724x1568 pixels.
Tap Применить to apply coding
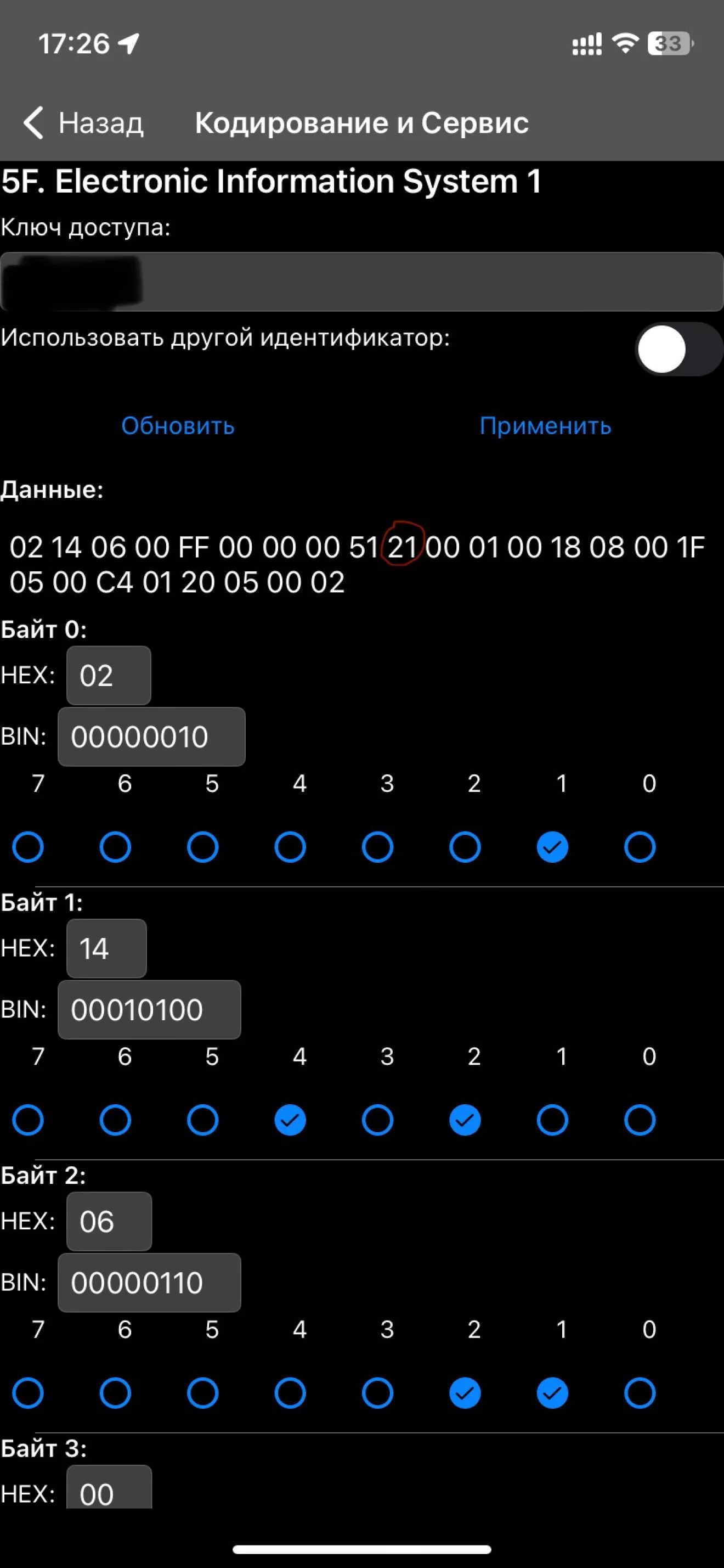coord(545,426)
